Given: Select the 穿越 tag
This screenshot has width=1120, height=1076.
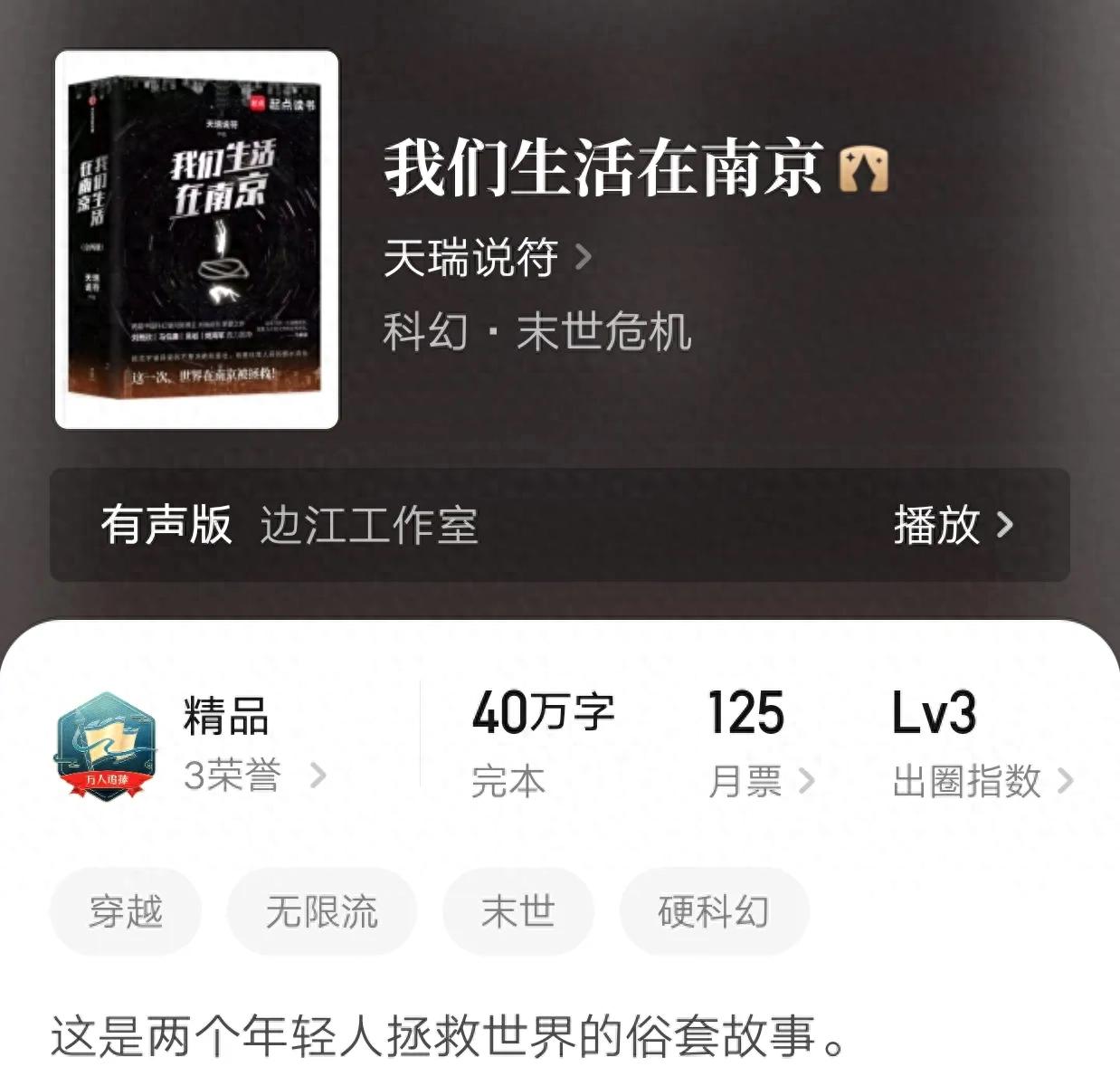Looking at the screenshot, I should (126, 911).
